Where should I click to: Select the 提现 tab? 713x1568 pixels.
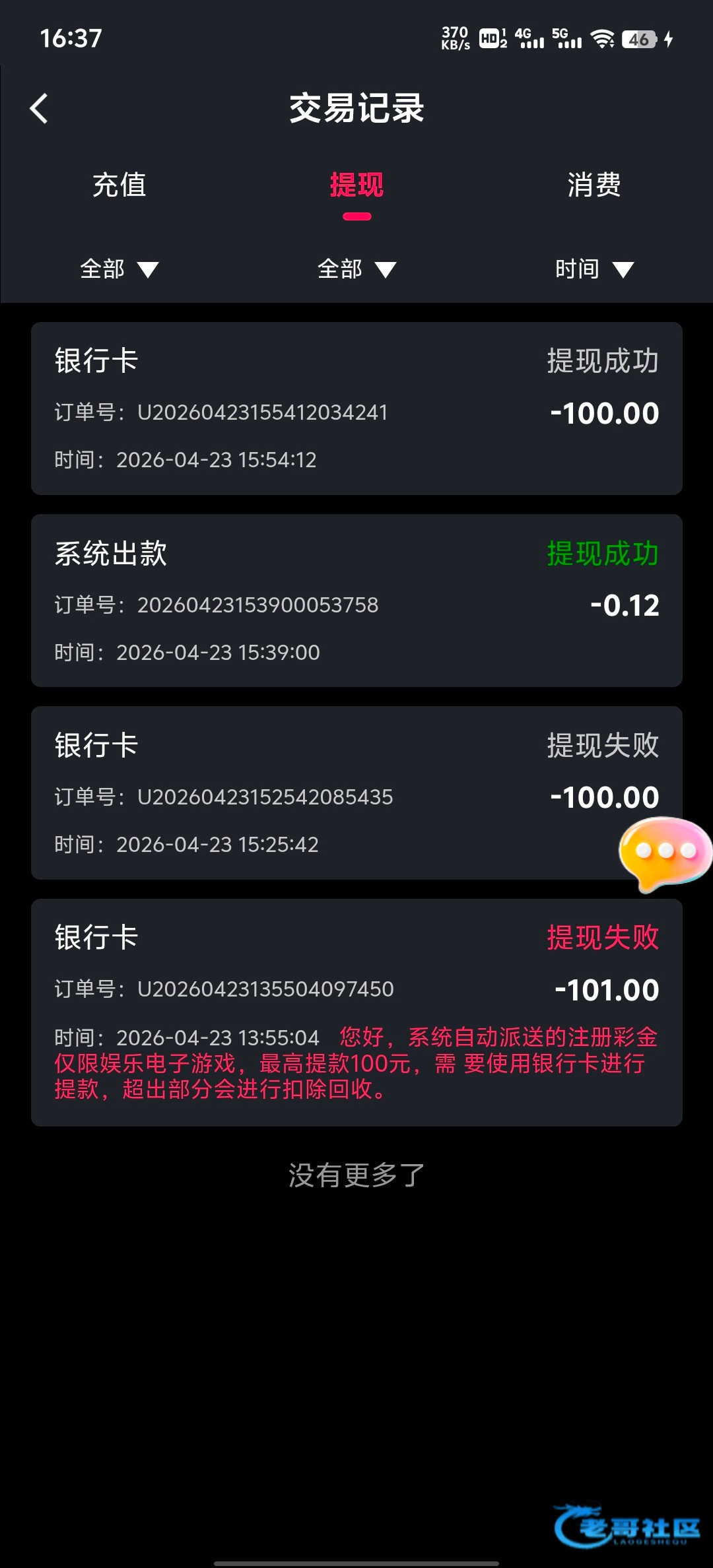356,185
